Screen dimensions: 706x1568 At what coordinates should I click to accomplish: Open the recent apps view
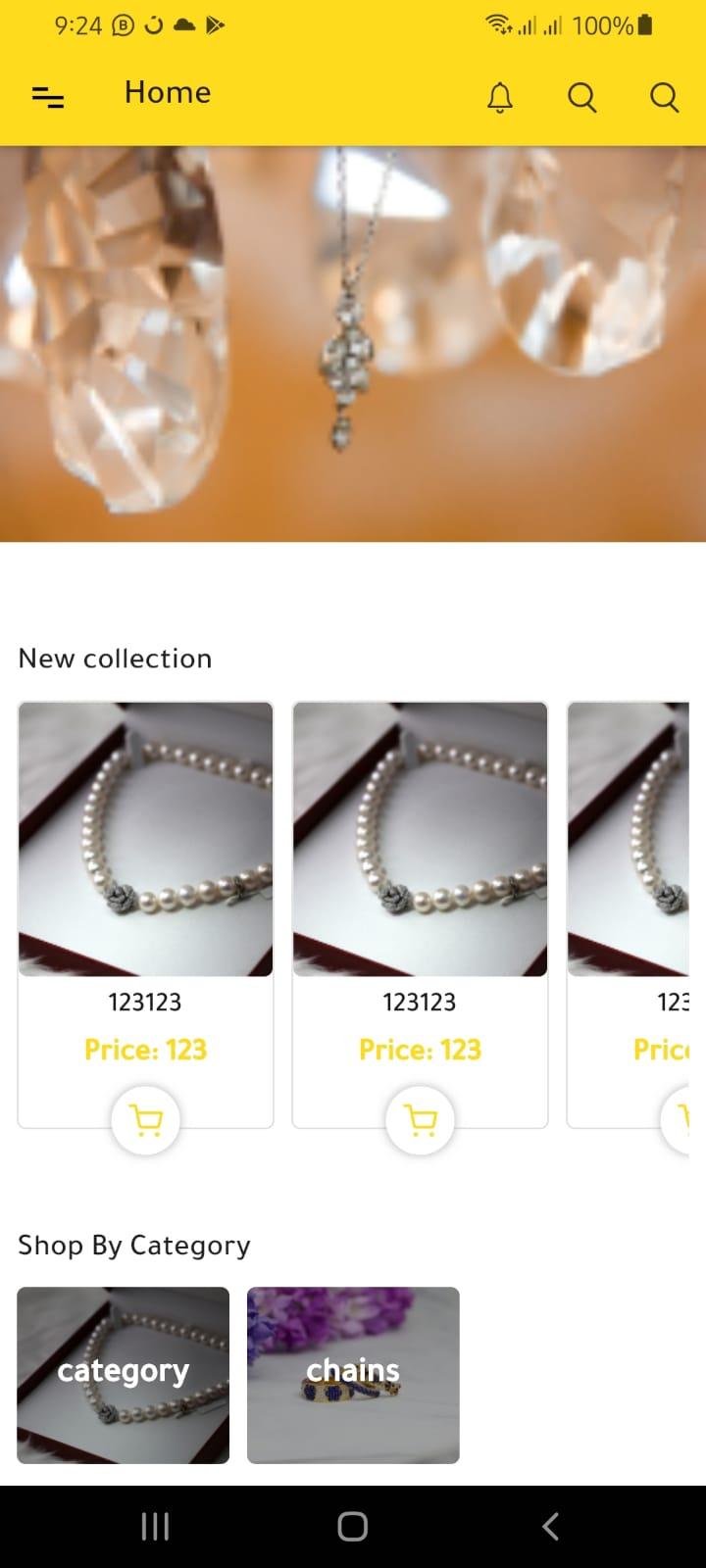[155, 1526]
